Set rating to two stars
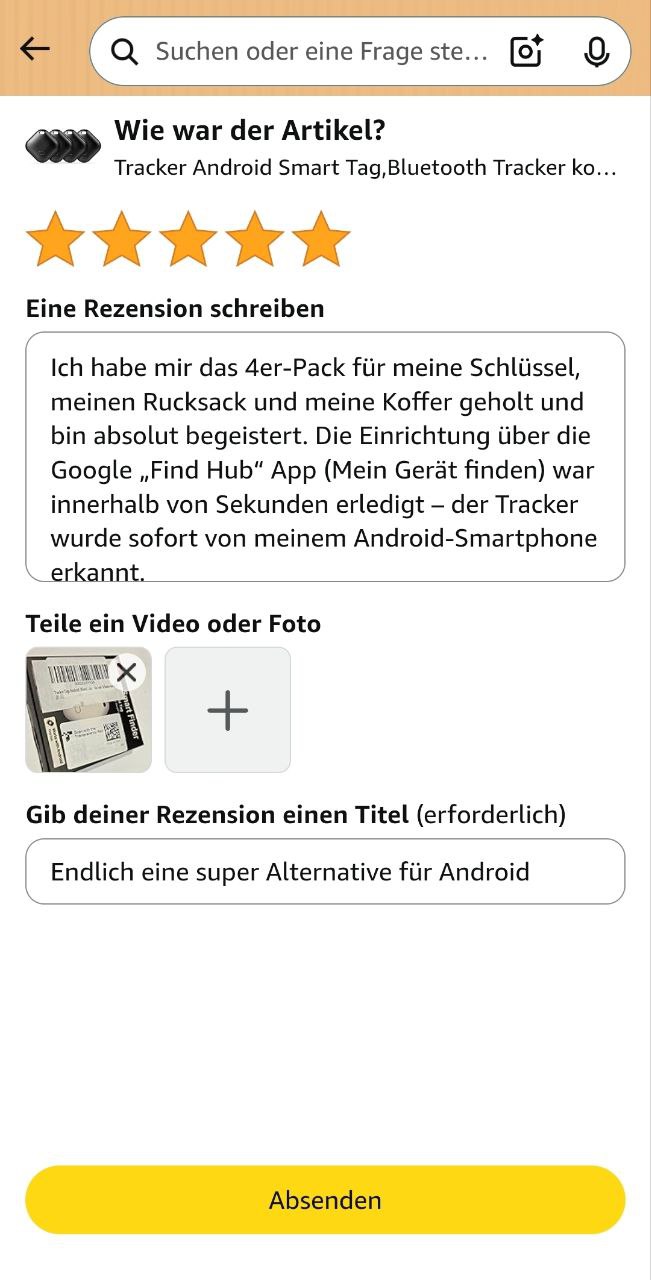 [121, 239]
